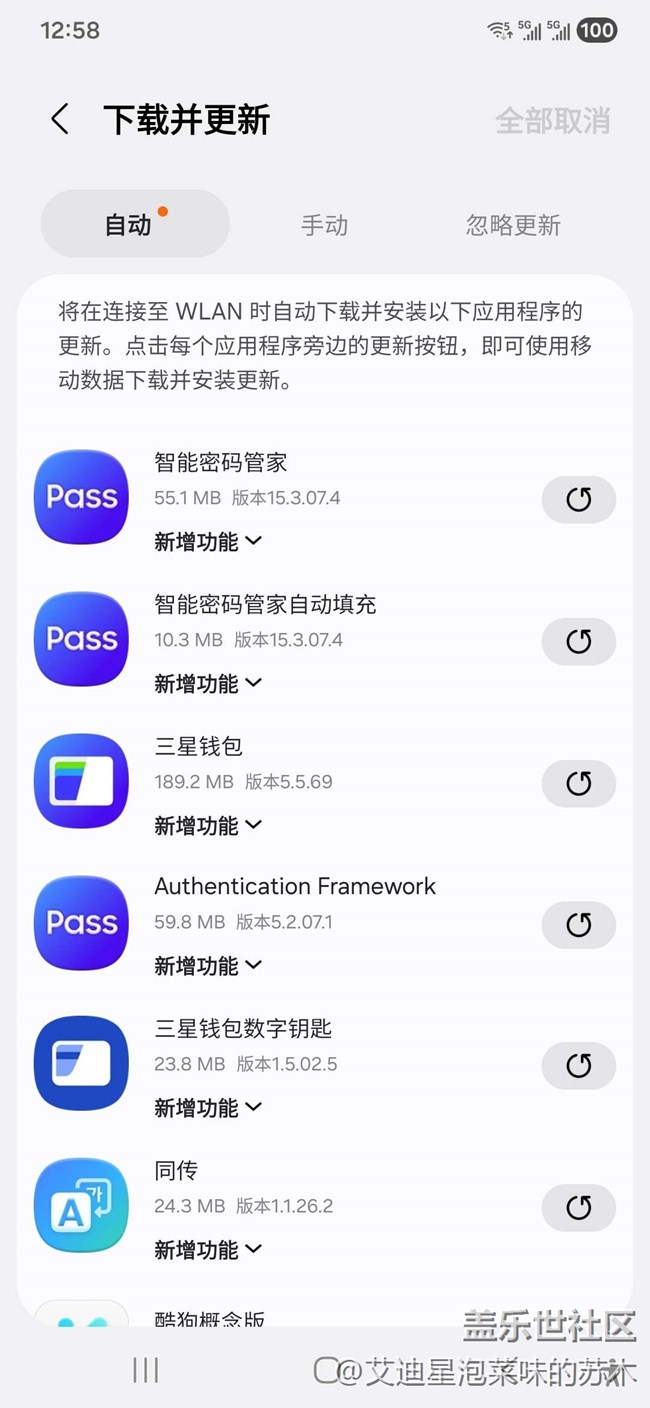
Task: Update 智能密码管家 with its refresh button
Action: [578, 499]
